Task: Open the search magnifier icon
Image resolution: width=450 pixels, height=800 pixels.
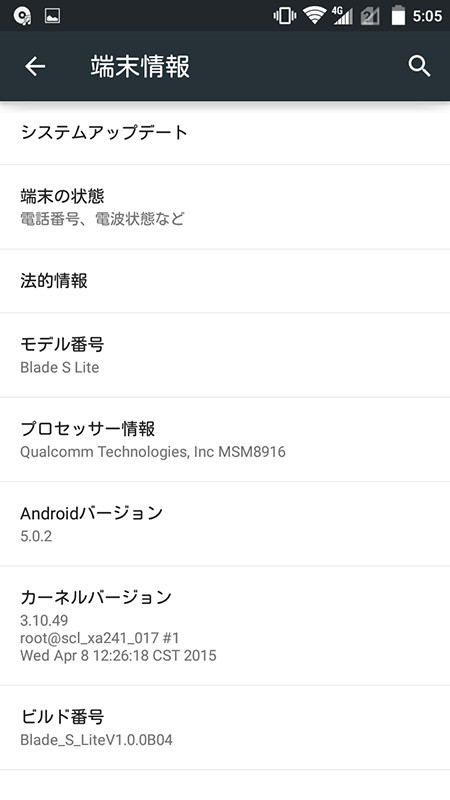Action: [x=419, y=66]
